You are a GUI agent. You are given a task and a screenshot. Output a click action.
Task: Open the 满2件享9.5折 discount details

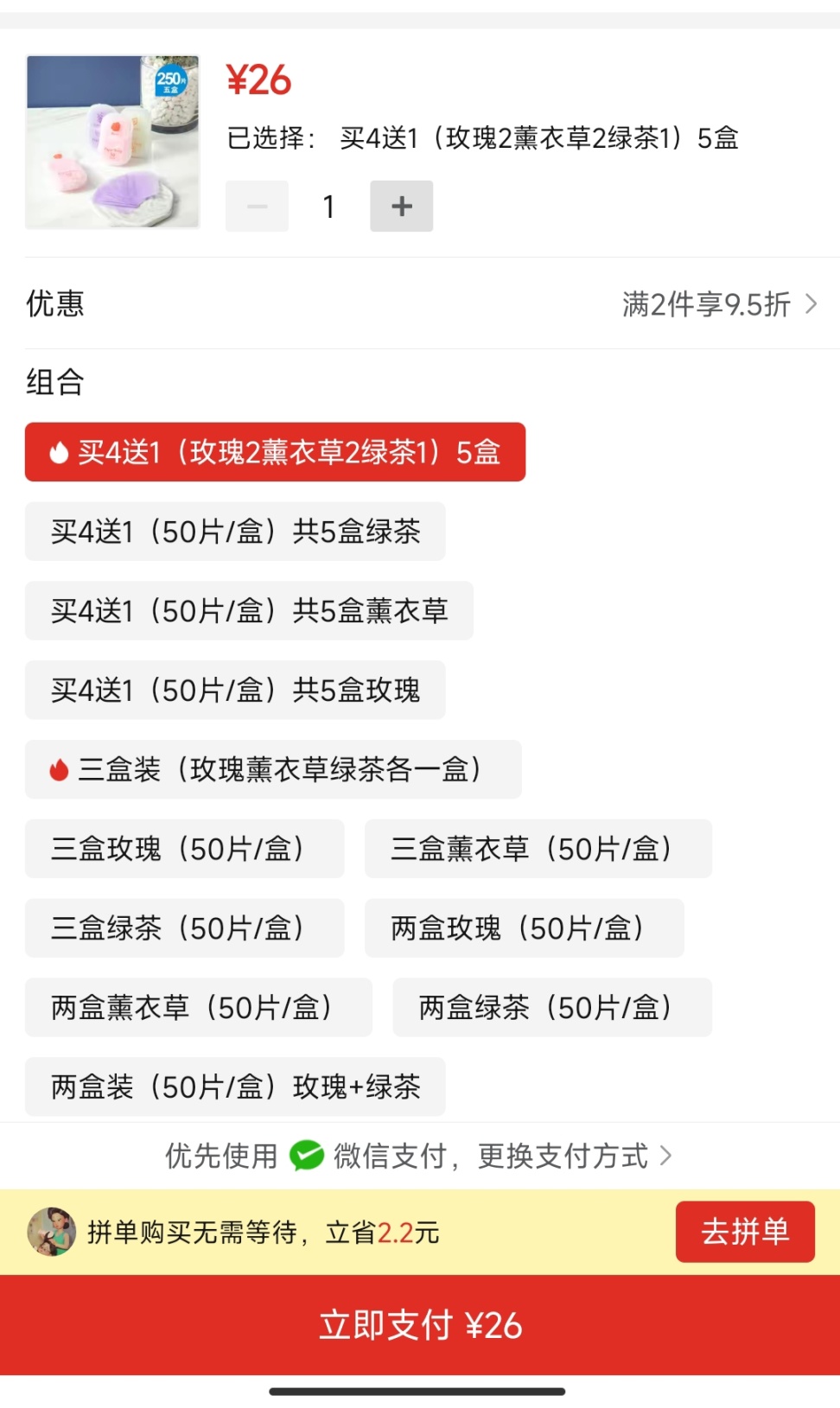[719, 304]
